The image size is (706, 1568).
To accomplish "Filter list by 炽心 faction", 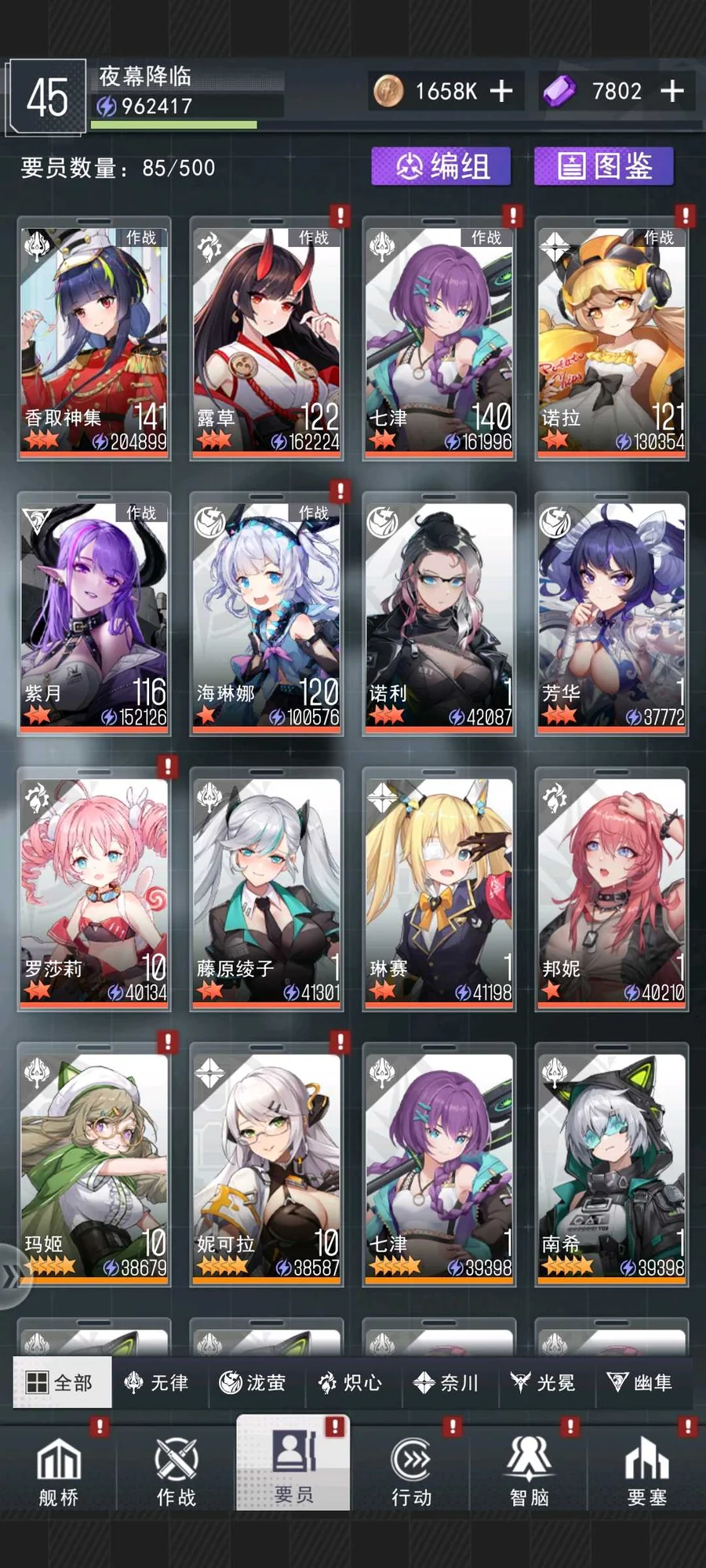I will pos(351,1382).
